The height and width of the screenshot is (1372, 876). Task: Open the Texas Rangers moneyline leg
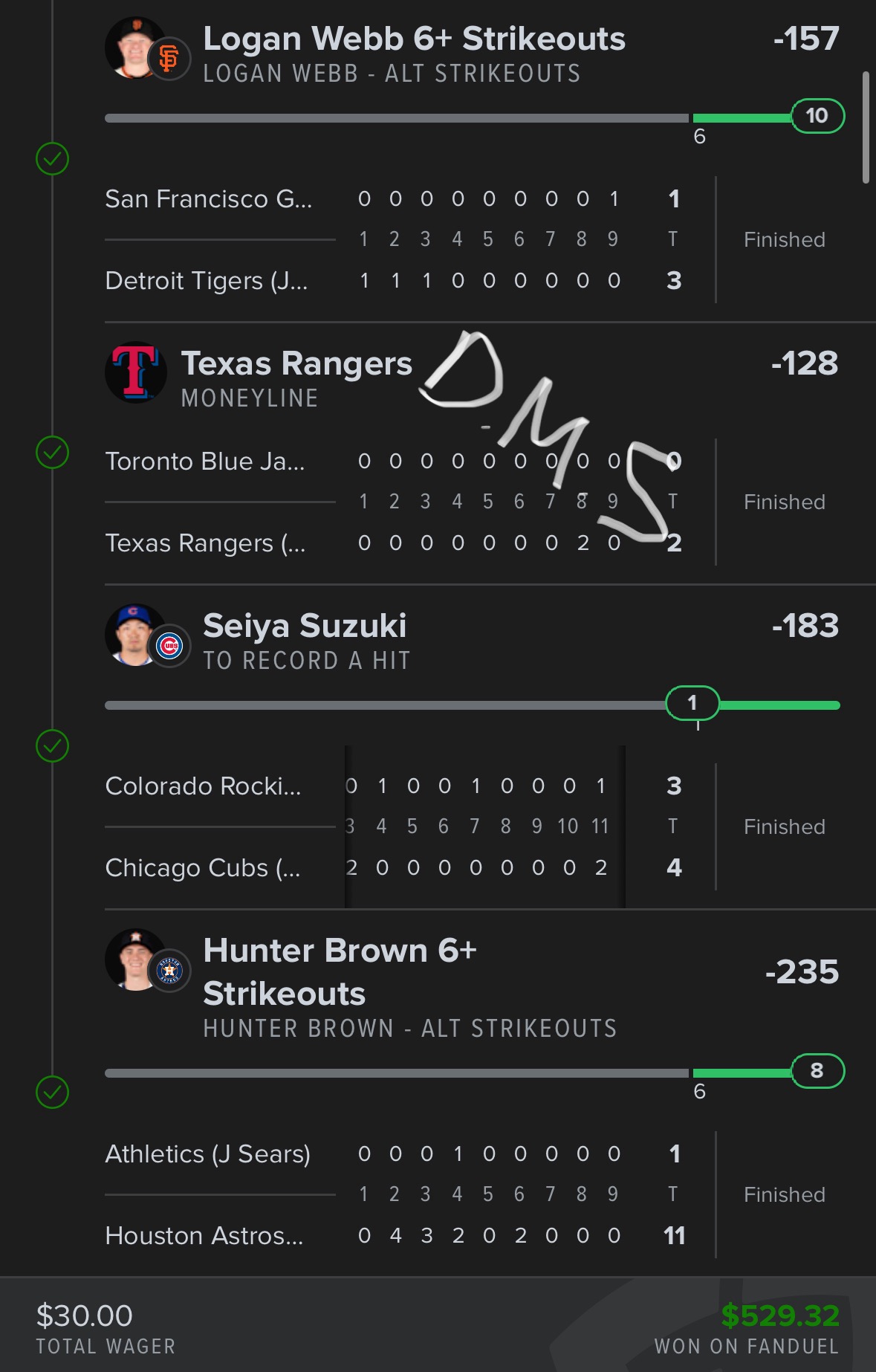click(296, 364)
